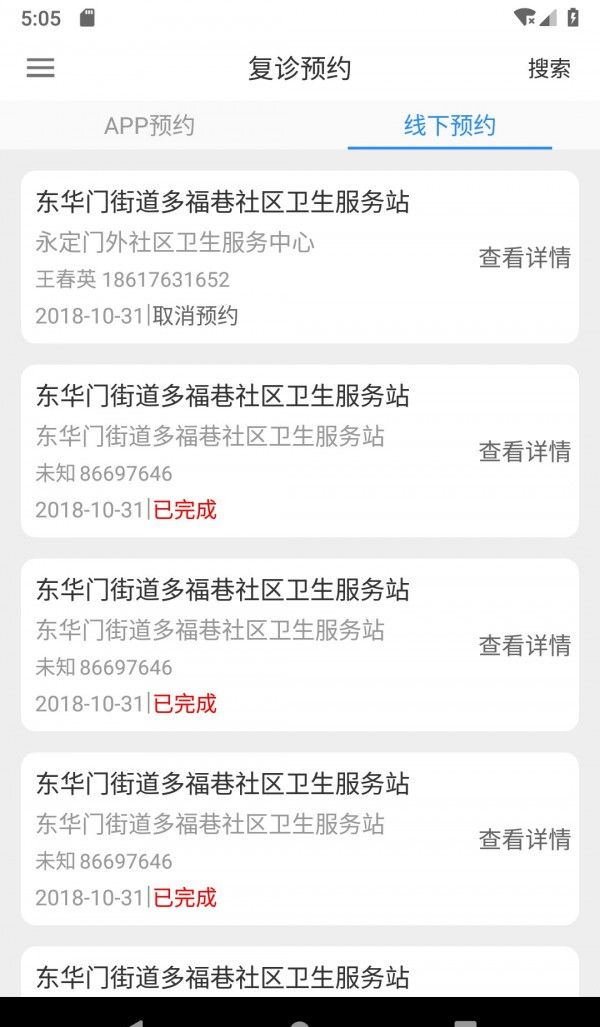Select the 线下预约 tab
The height and width of the screenshot is (1027, 600).
[450, 126]
